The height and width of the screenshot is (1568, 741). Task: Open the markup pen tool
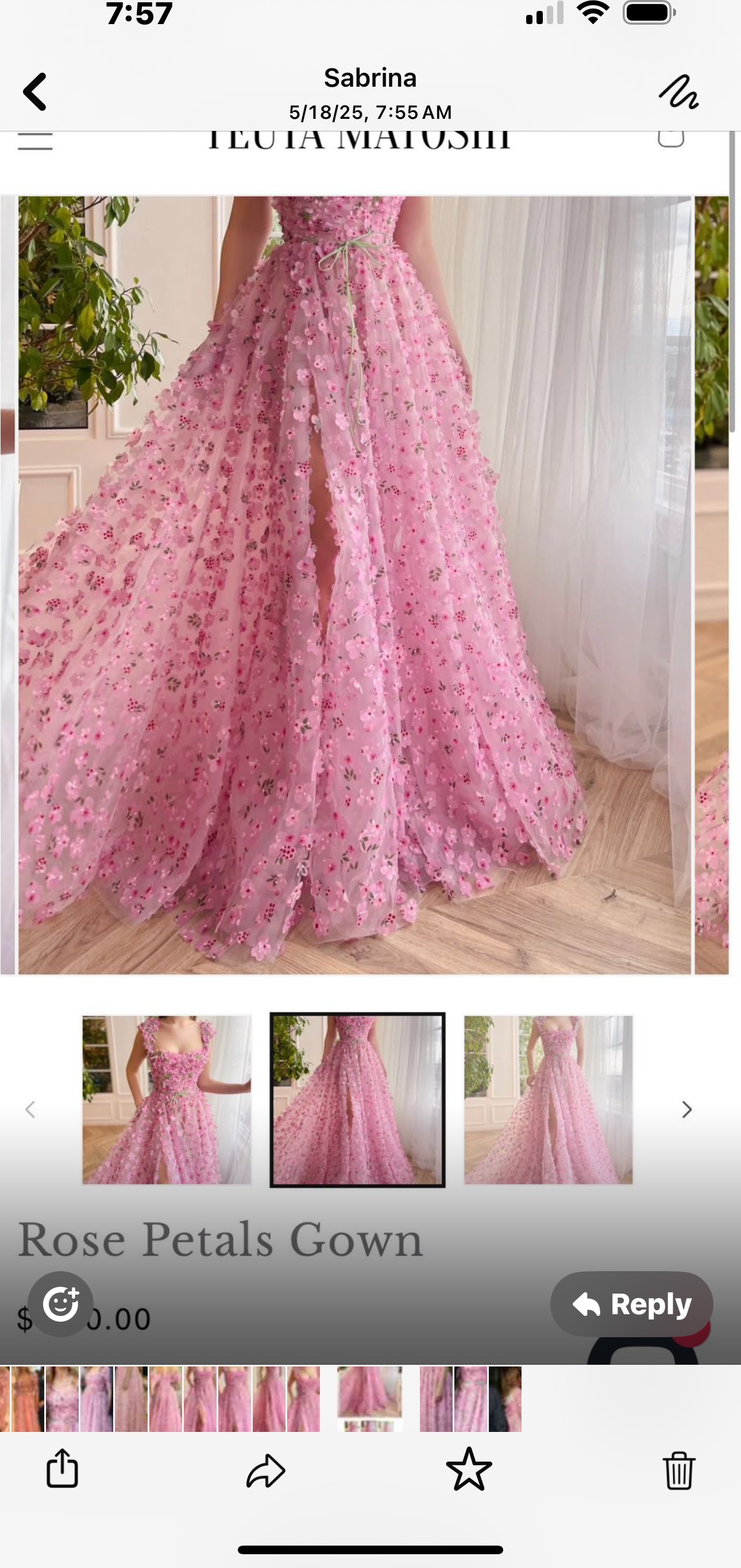678,92
